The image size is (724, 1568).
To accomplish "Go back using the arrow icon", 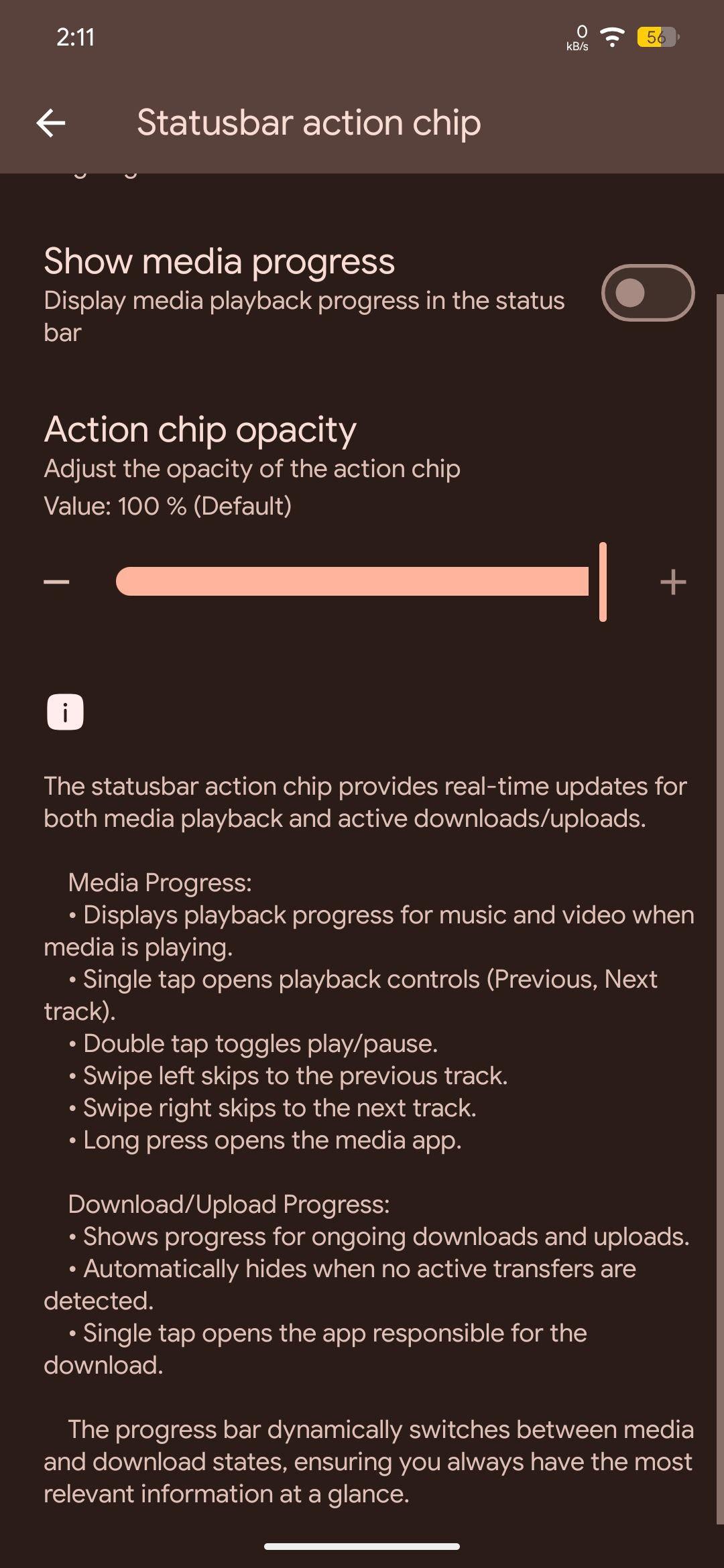I will coord(51,123).
